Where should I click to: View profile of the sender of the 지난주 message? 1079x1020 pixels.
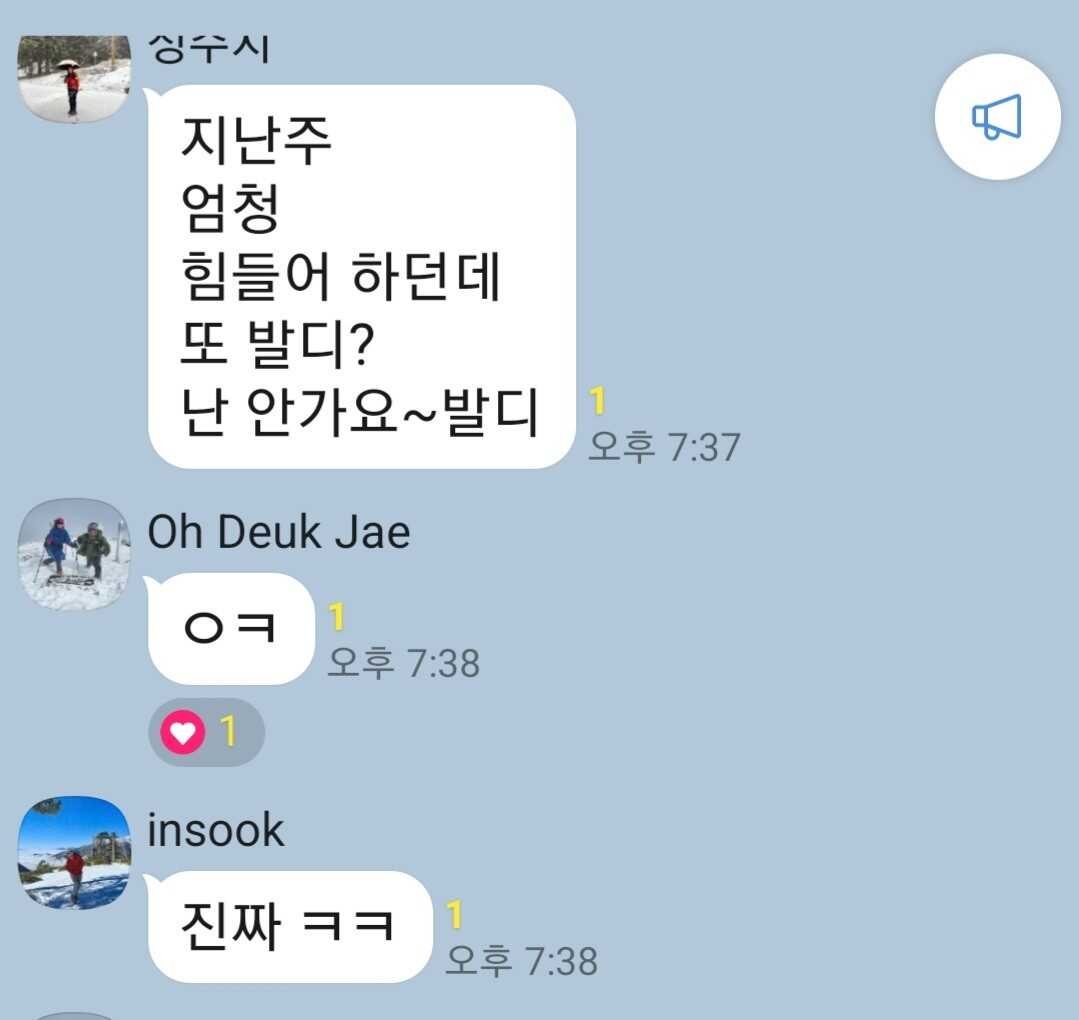click(x=74, y=80)
